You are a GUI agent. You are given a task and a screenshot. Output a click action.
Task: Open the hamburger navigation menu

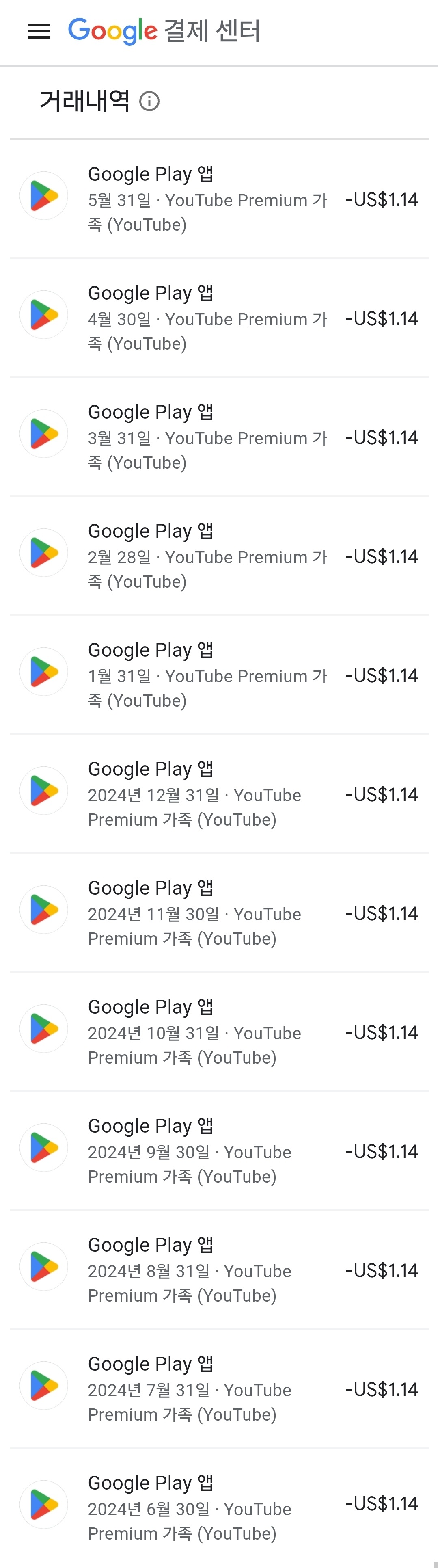click(39, 32)
